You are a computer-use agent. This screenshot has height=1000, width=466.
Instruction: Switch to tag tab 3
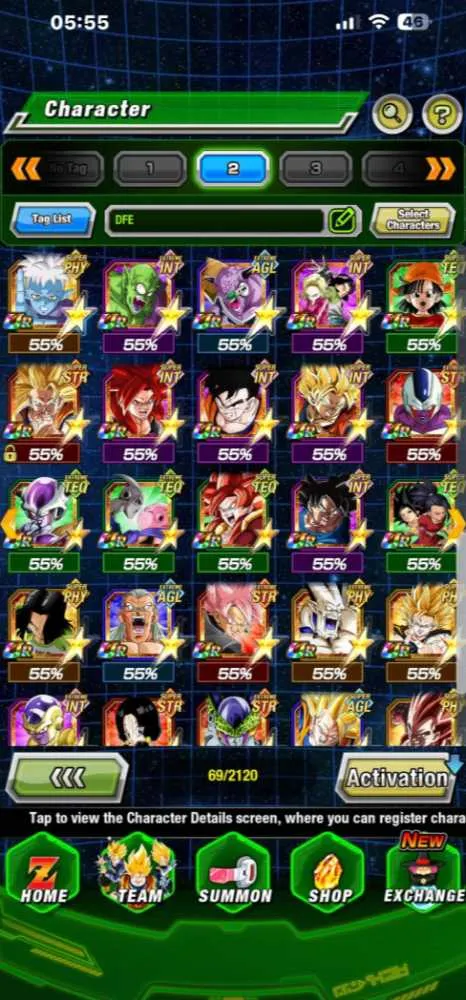coord(315,169)
